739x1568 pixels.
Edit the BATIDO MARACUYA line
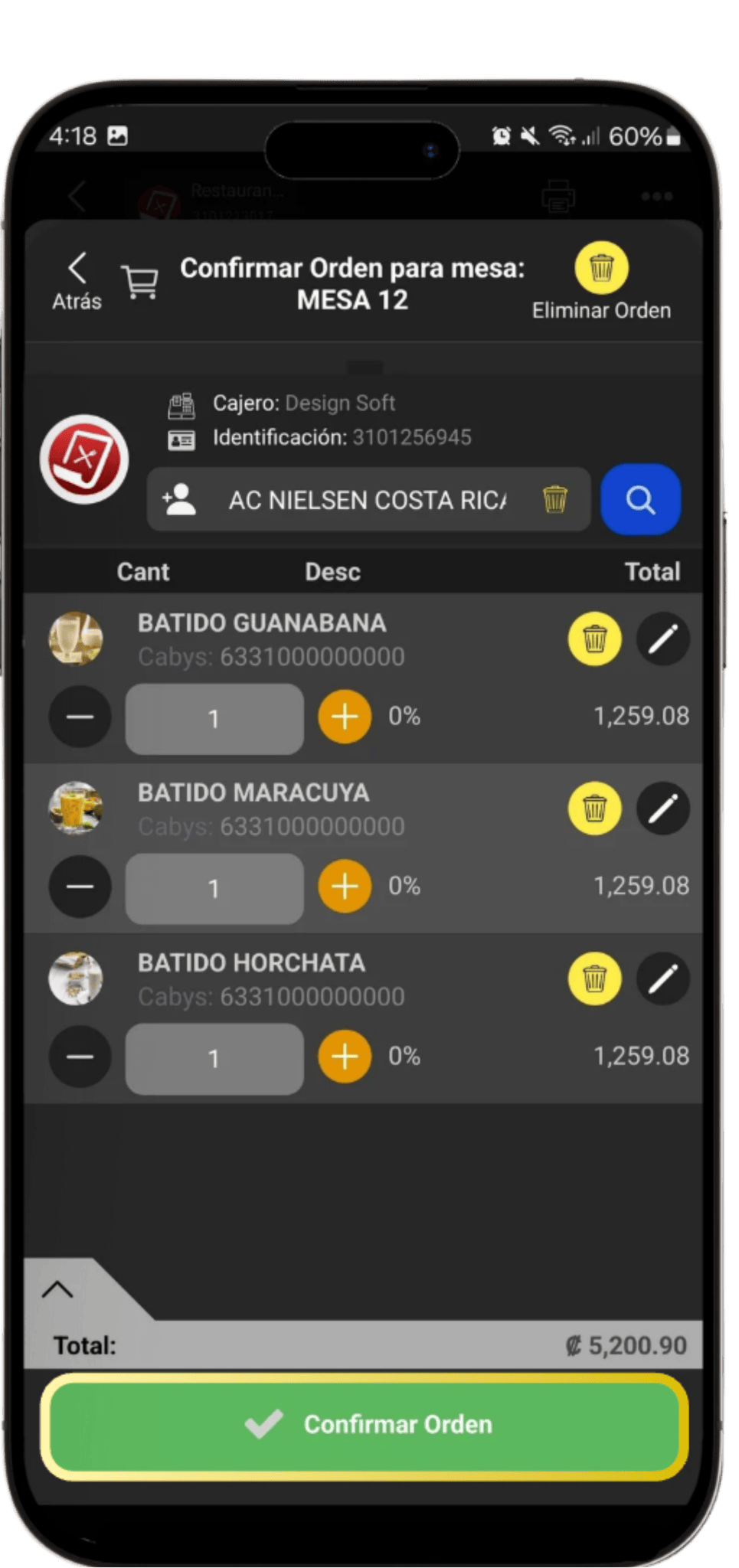(663, 808)
